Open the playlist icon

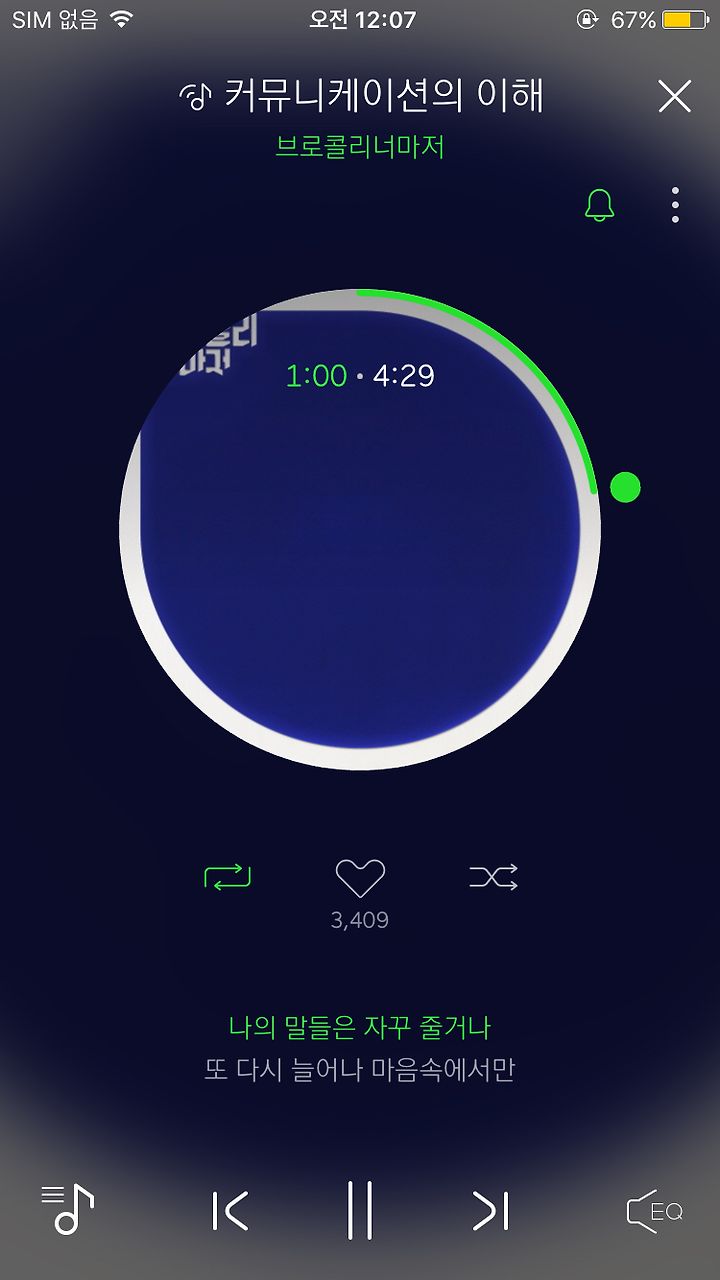pyautogui.click(x=67, y=1209)
